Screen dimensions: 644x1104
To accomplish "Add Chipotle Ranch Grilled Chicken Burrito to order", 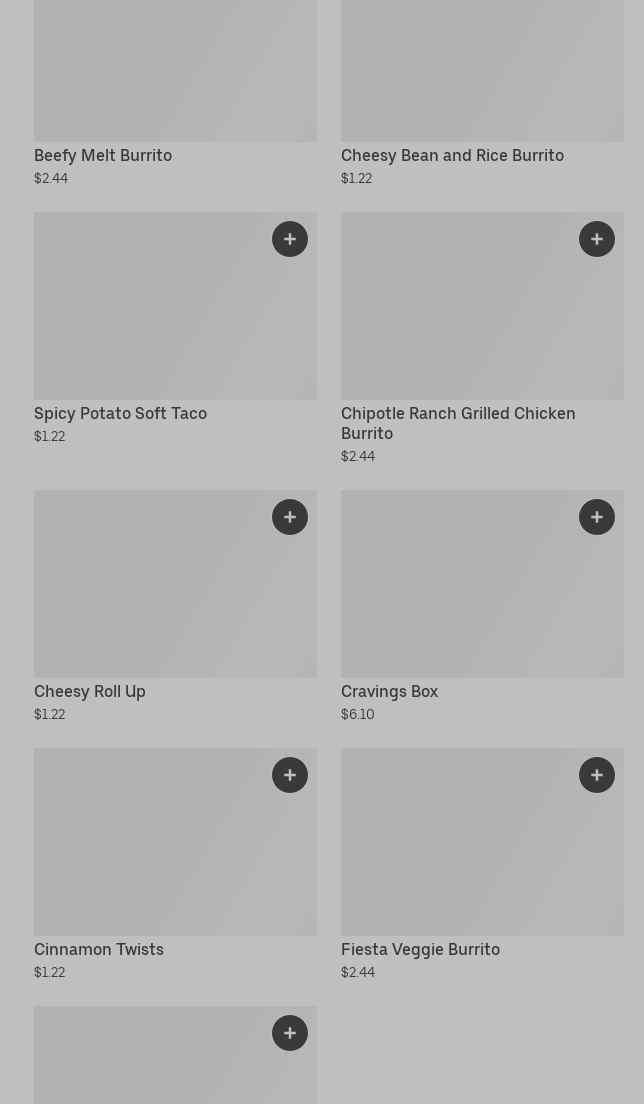I will (597, 239).
